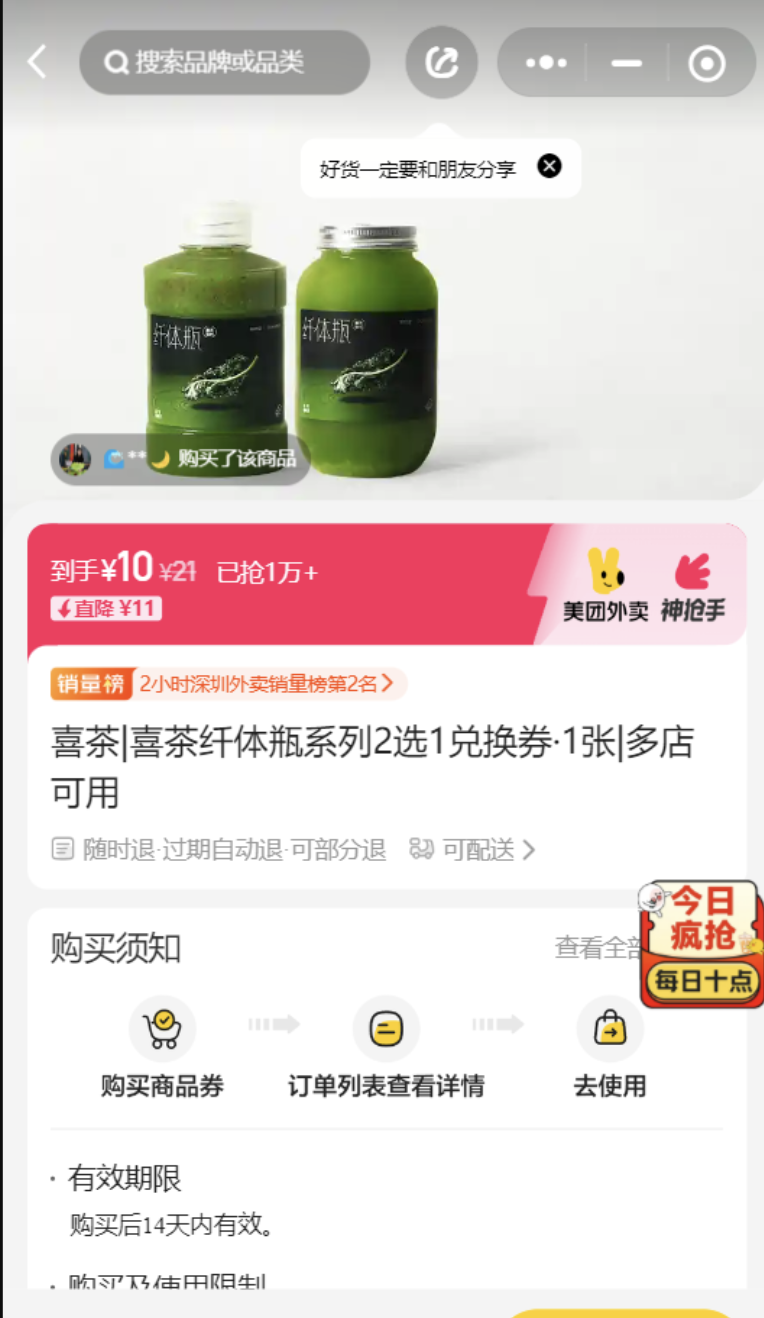Minimize the mini program

click(626, 62)
